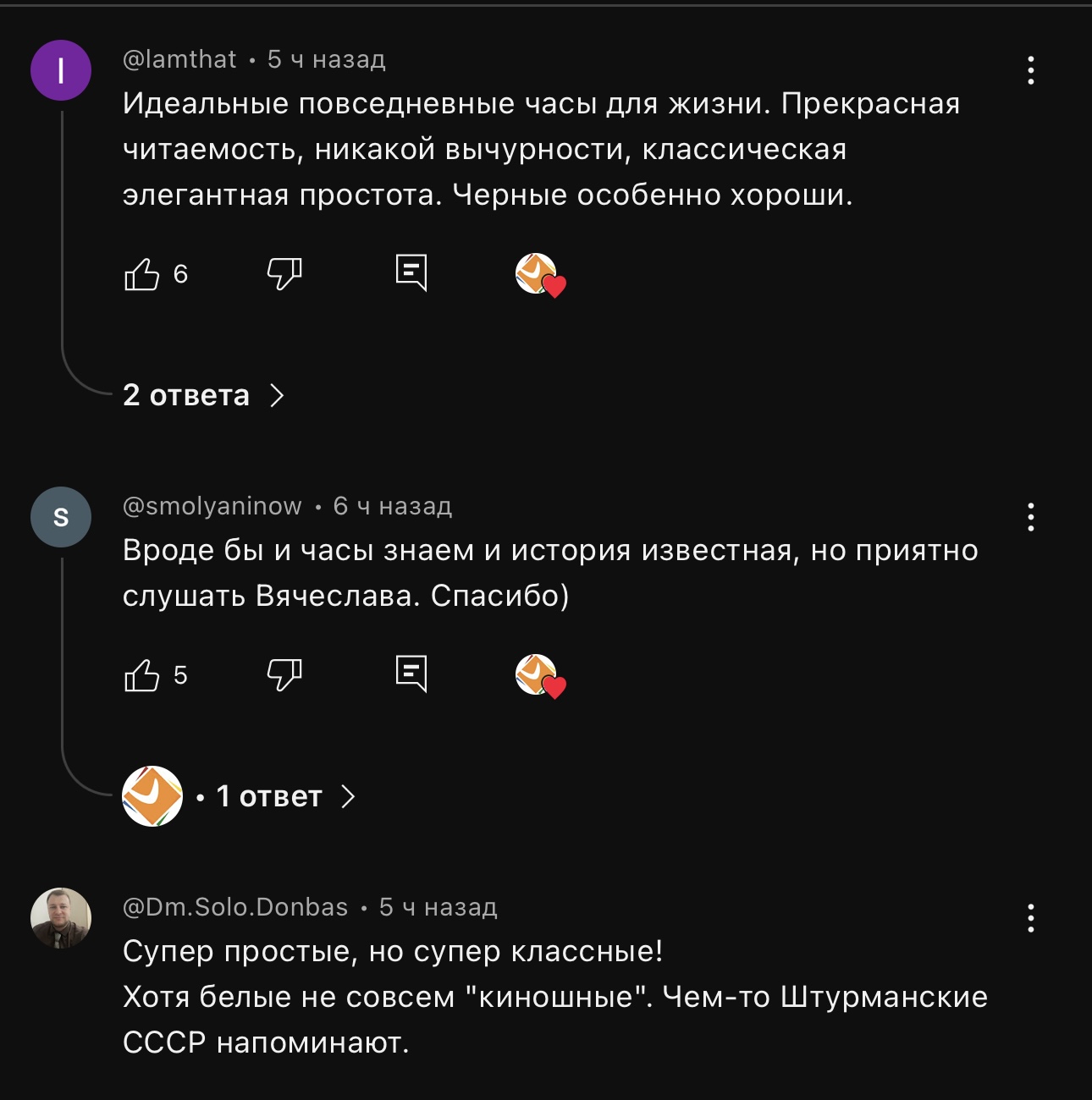Like the comment by @smolyaninow
This screenshot has height=1100, width=1092.
[141, 675]
